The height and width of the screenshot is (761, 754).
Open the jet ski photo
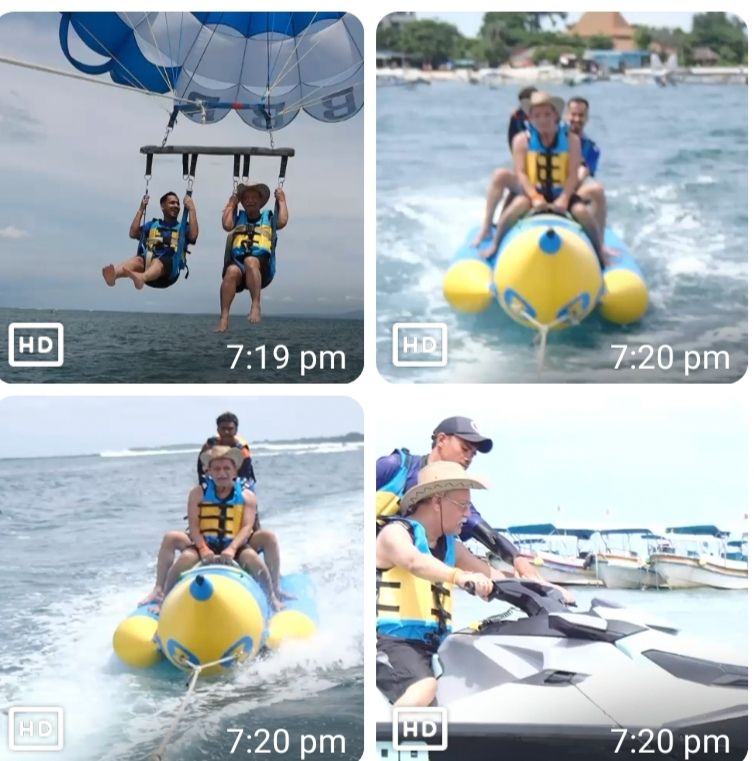click(561, 578)
